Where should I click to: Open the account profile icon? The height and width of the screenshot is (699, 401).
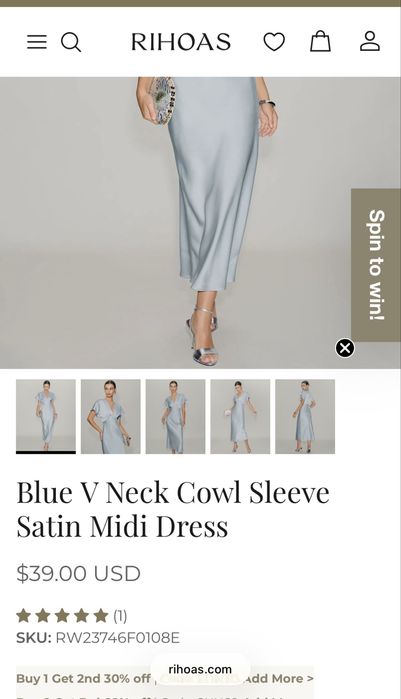point(370,41)
